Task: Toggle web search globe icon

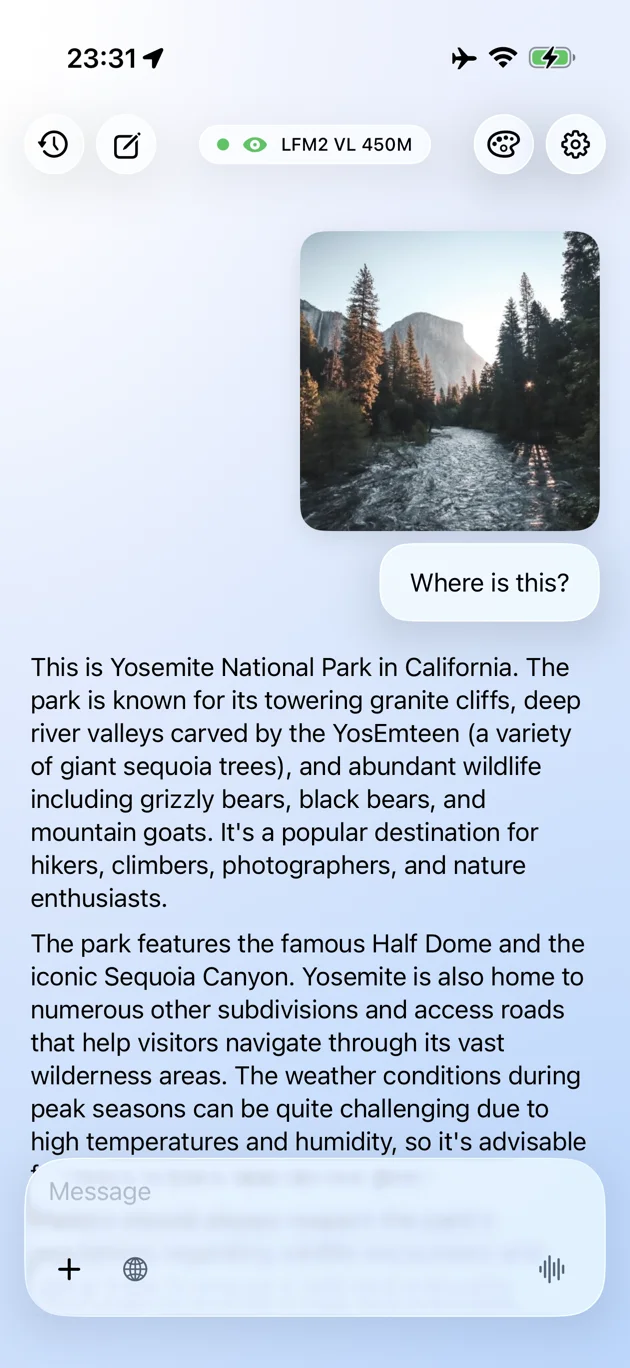Action: tap(135, 1270)
